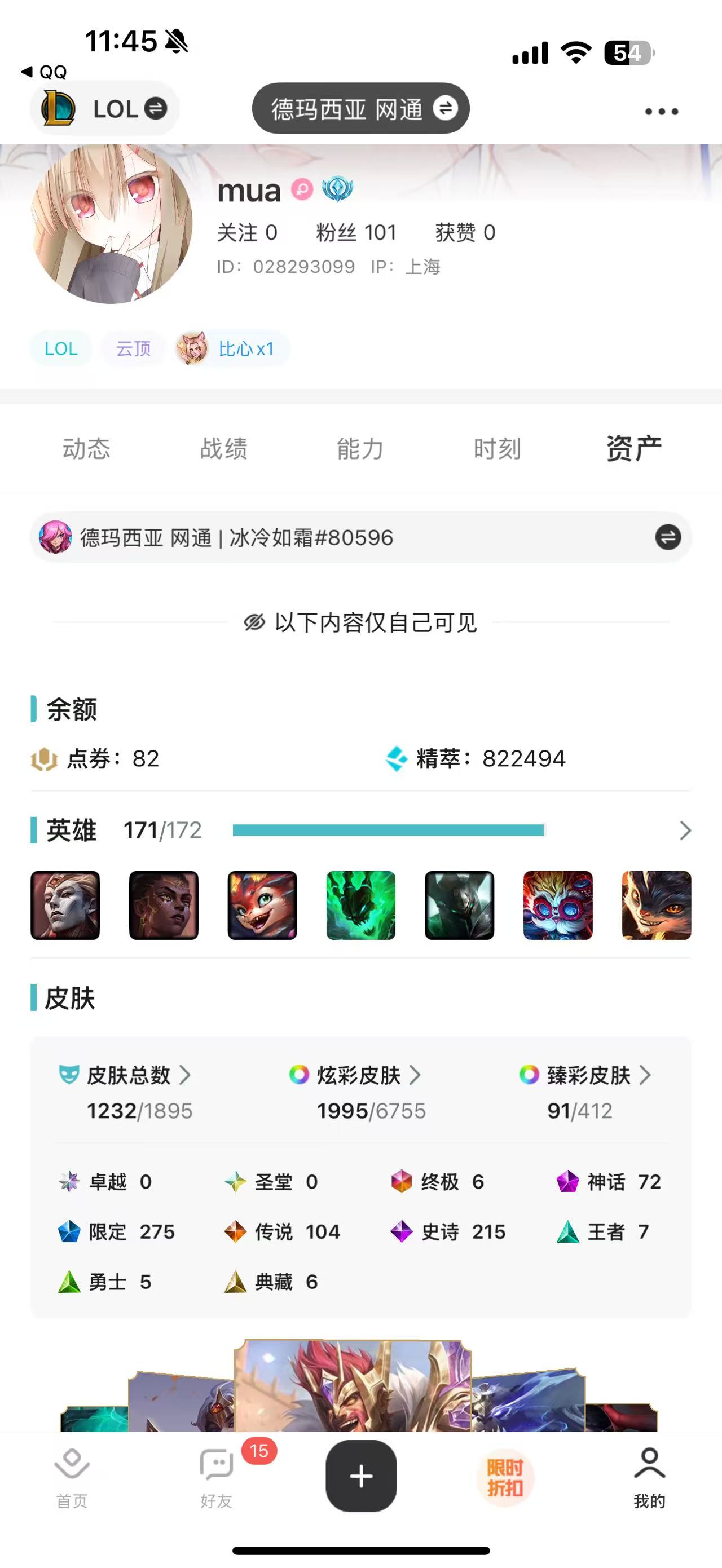Expand the 英雄 list chevron
Viewport: 722px width, 1568px height.
pos(685,831)
